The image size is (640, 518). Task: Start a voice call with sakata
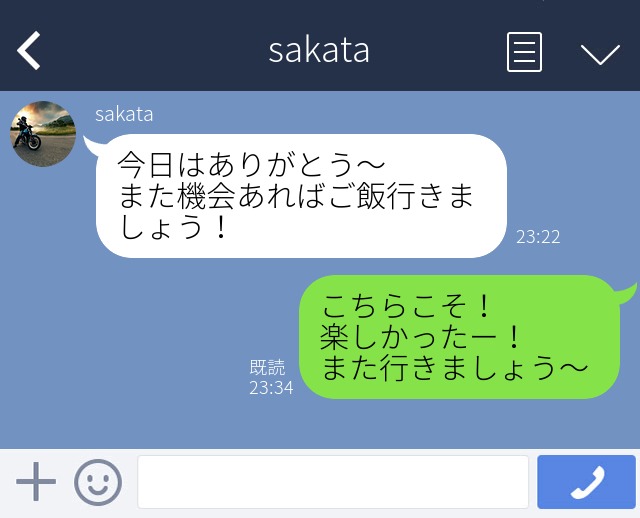[x=586, y=483]
